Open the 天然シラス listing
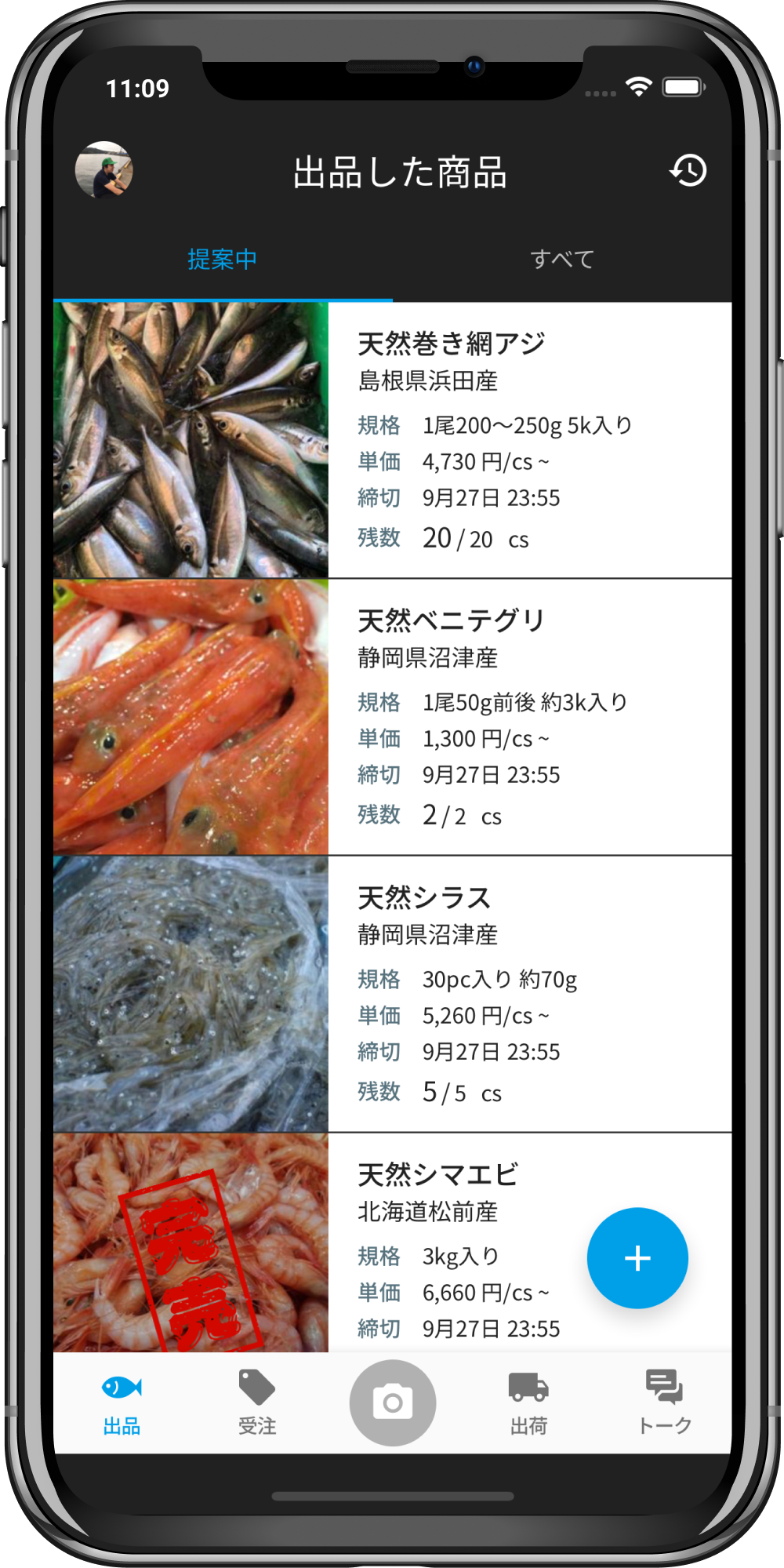The height and width of the screenshot is (1568, 784). point(392,994)
